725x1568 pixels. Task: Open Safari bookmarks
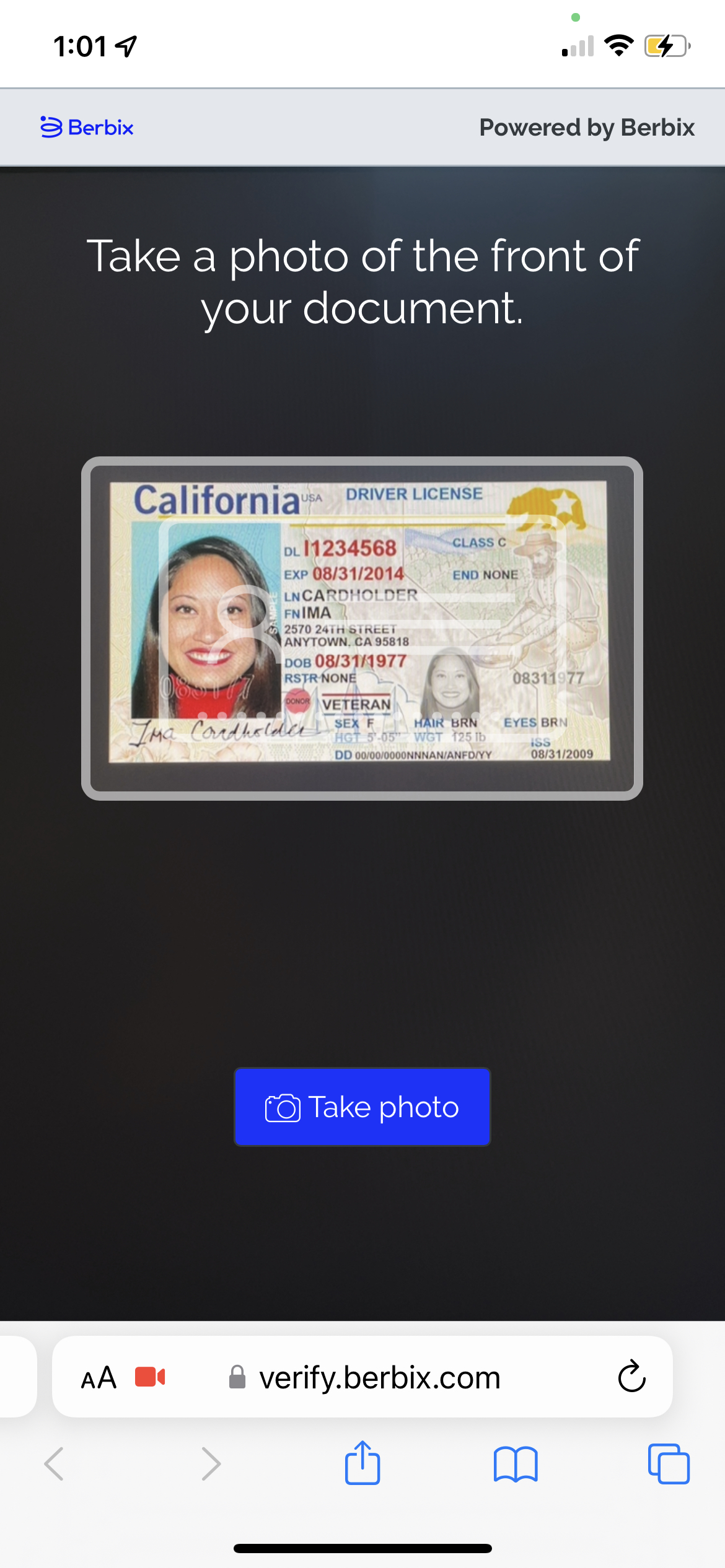click(x=516, y=1464)
